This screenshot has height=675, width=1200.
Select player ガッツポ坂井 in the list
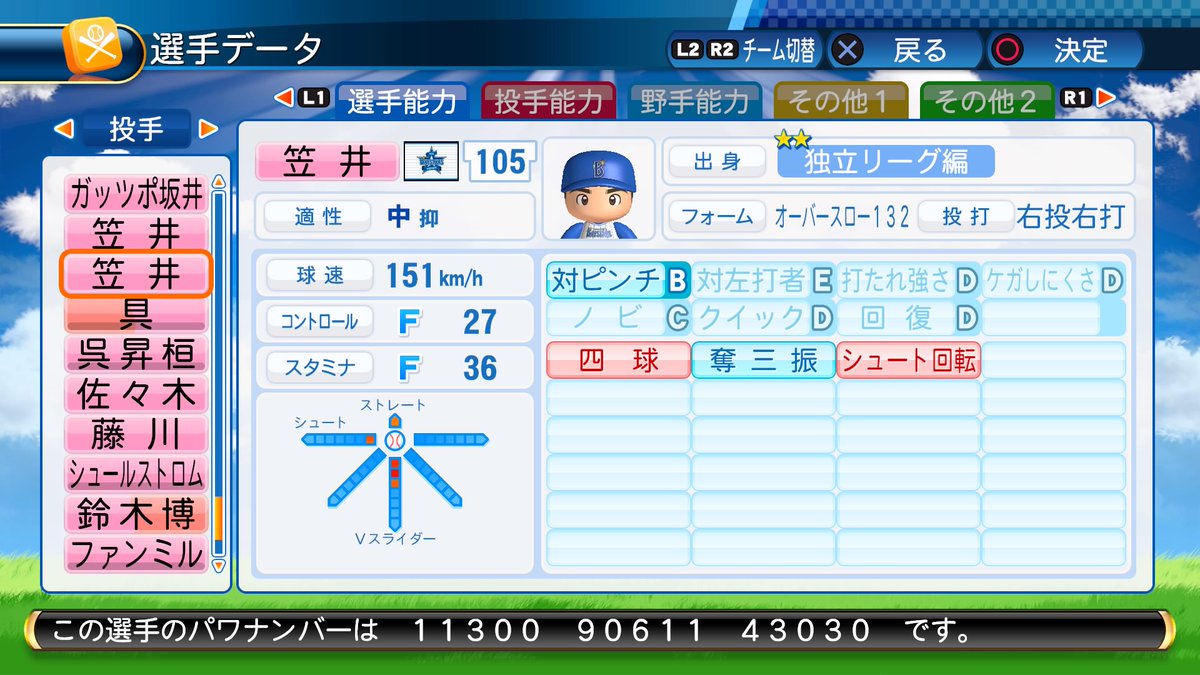[x=136, y=193]
